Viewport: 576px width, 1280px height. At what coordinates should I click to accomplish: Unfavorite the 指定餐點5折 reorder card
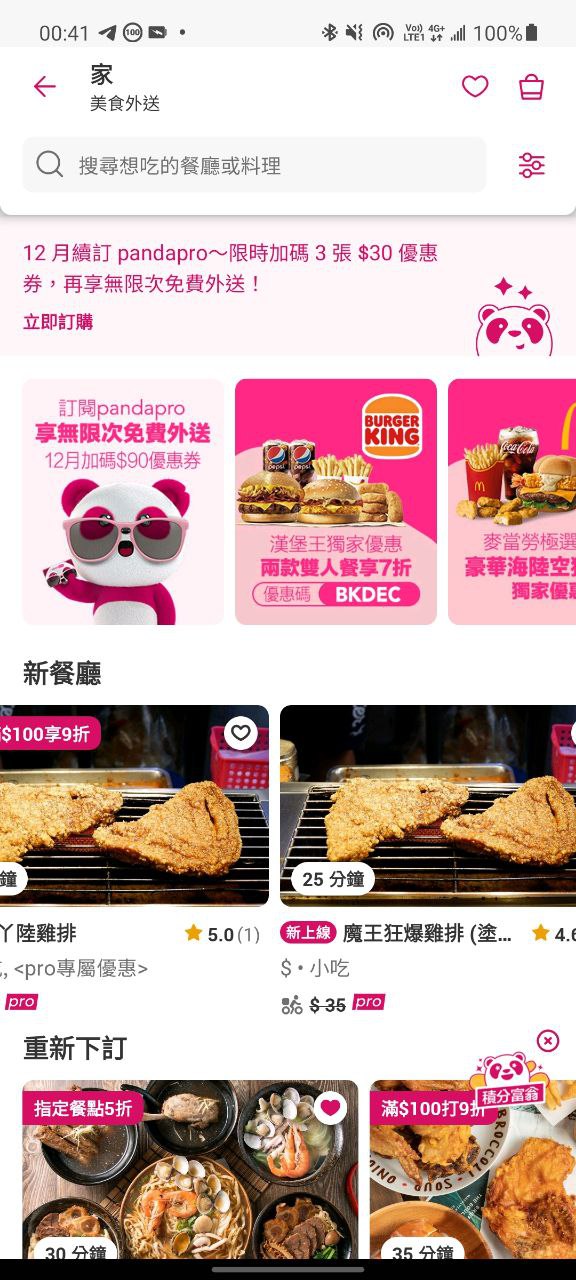point(329,1108)
